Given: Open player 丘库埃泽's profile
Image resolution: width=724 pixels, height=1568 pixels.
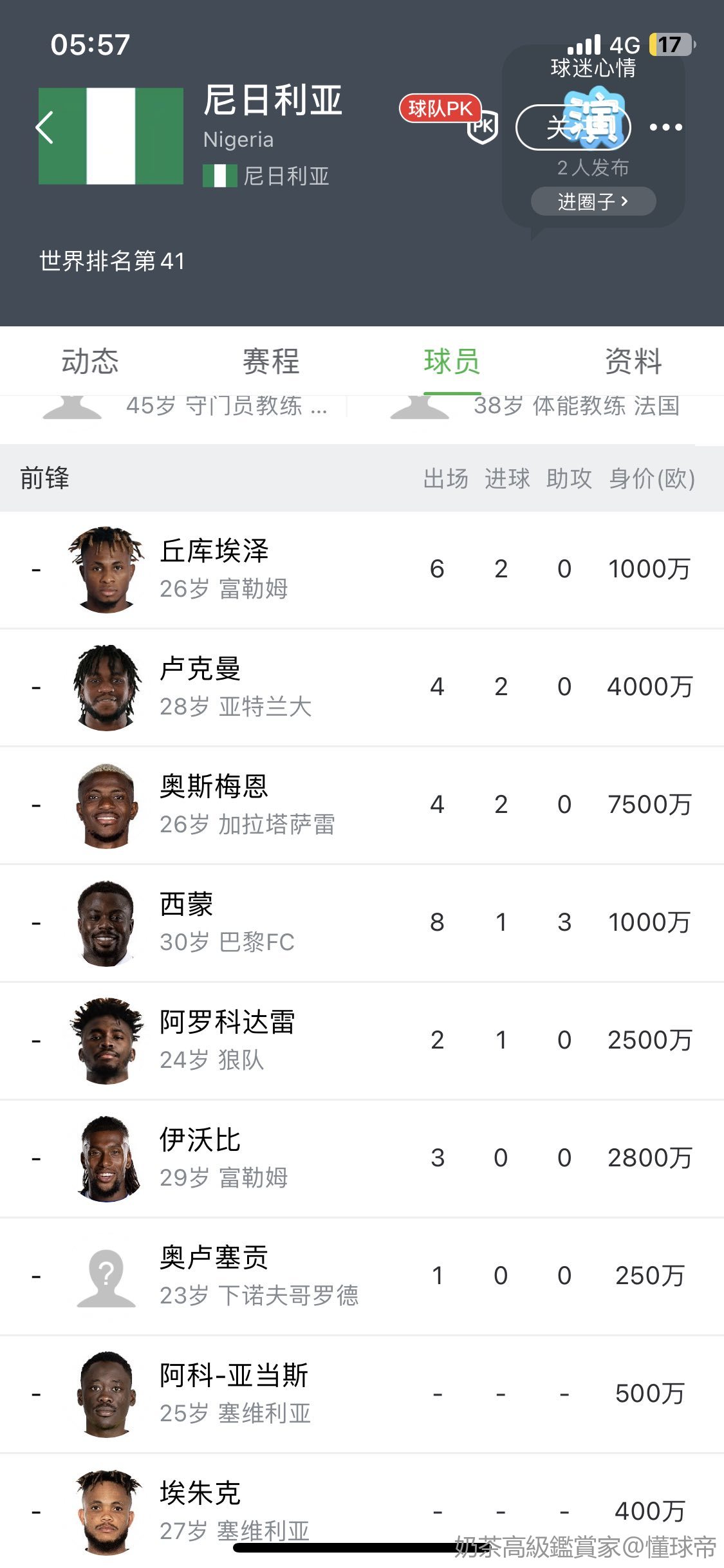Looking at the screenshot, I should (214, 569).
